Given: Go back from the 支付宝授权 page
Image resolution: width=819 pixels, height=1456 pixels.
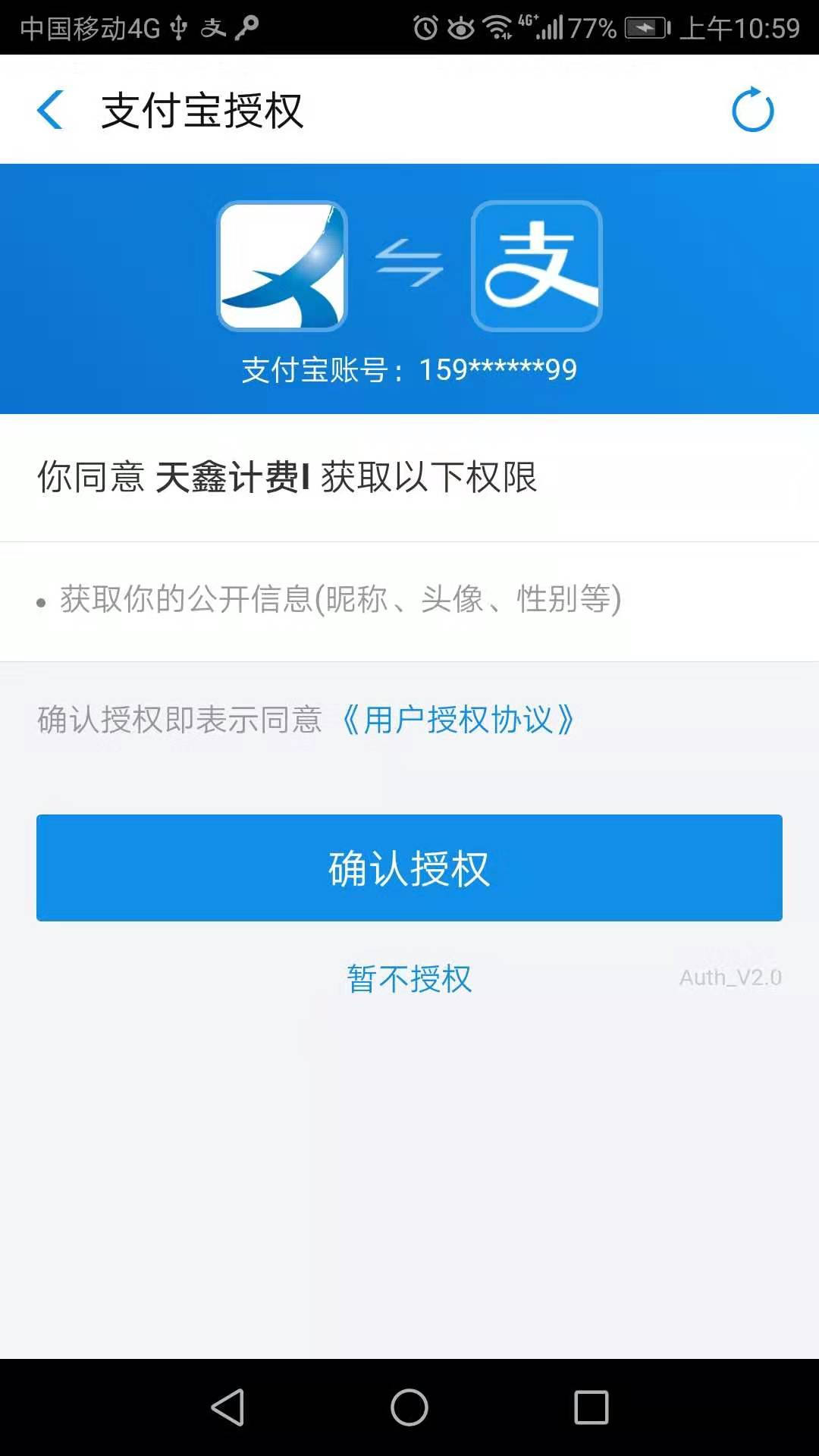Looking at the screenshot, I should (x=51, y=110).
